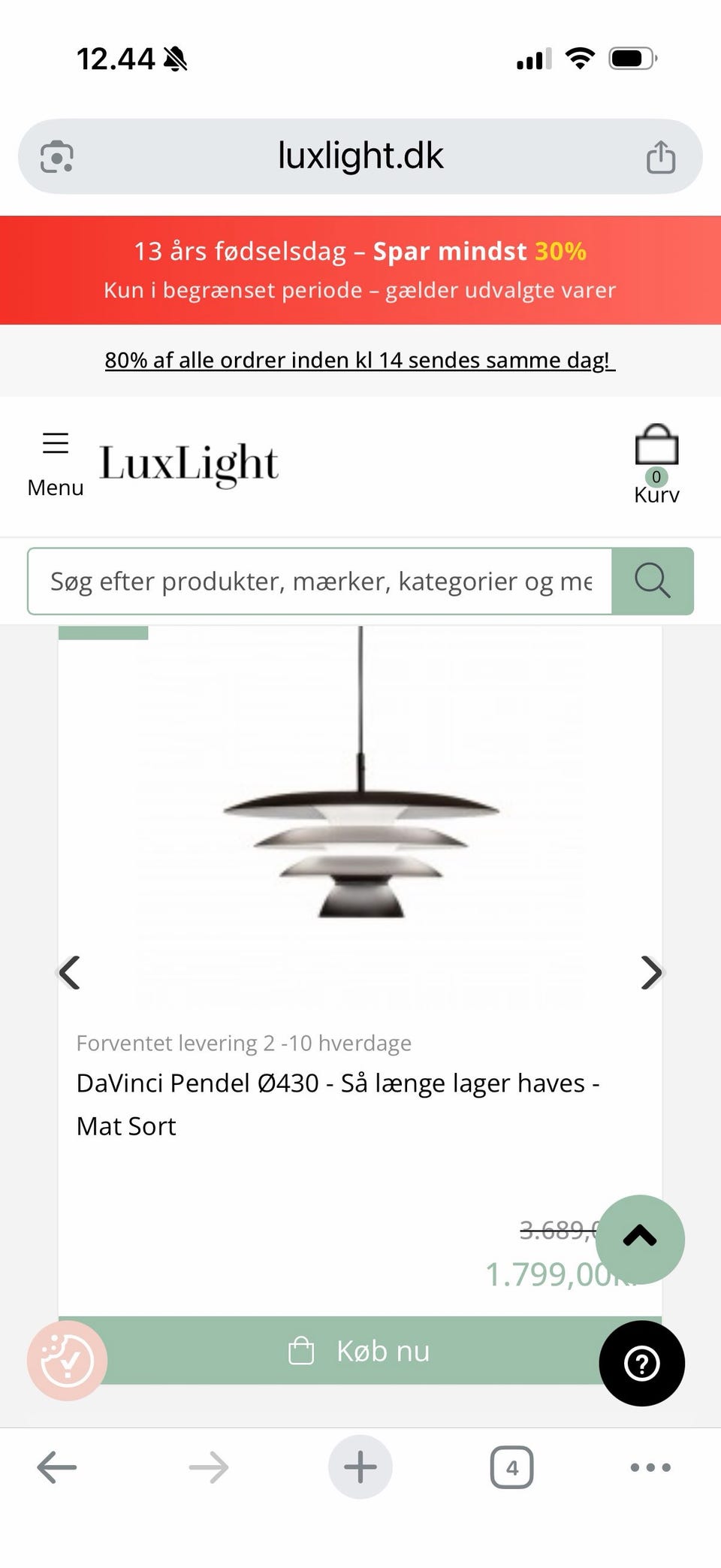Show the next product in carousel
Screen dimensions: 721x1568
click(x=651, y=972)
